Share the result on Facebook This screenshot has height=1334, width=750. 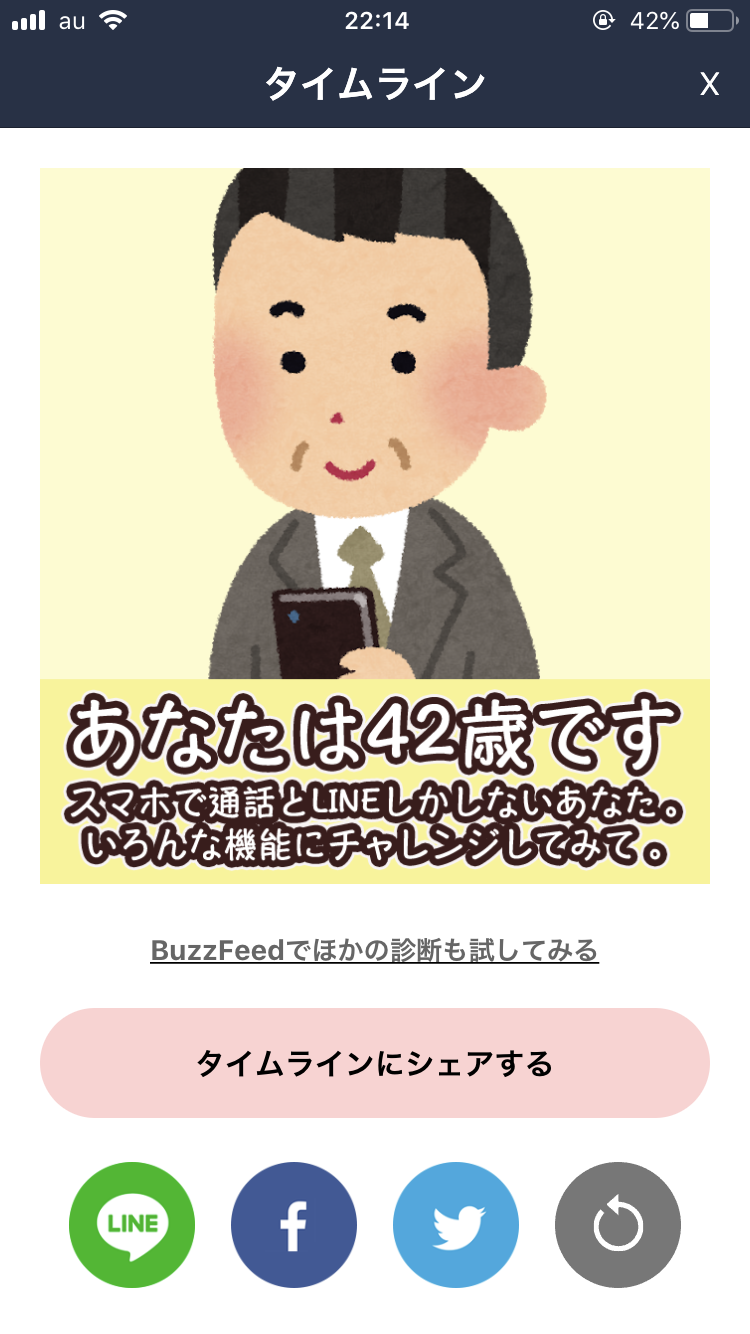click(294, 1225)
